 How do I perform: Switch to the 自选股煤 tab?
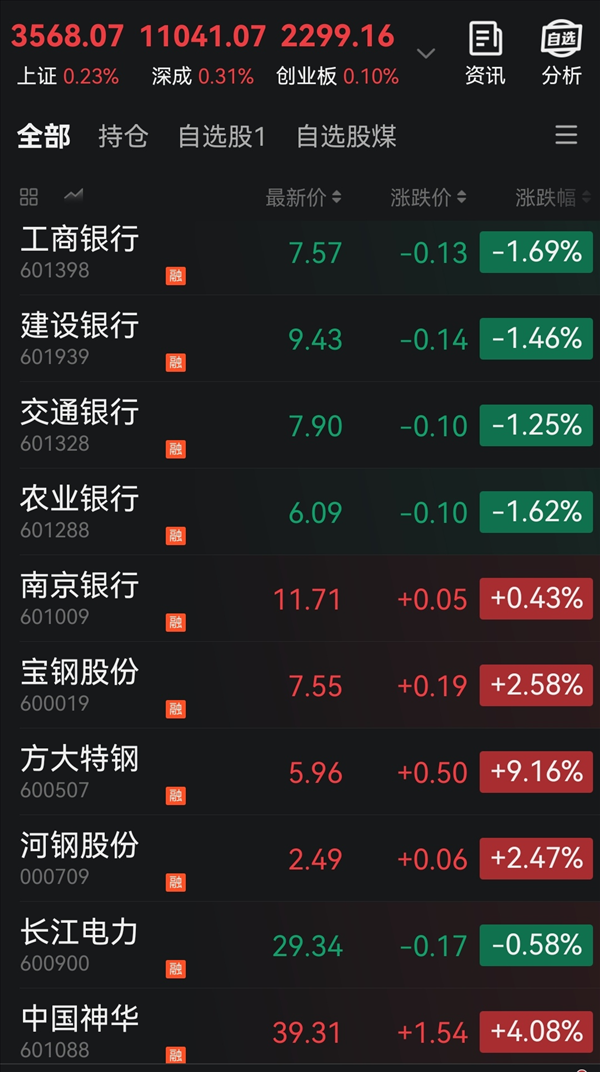click(346, 136)
